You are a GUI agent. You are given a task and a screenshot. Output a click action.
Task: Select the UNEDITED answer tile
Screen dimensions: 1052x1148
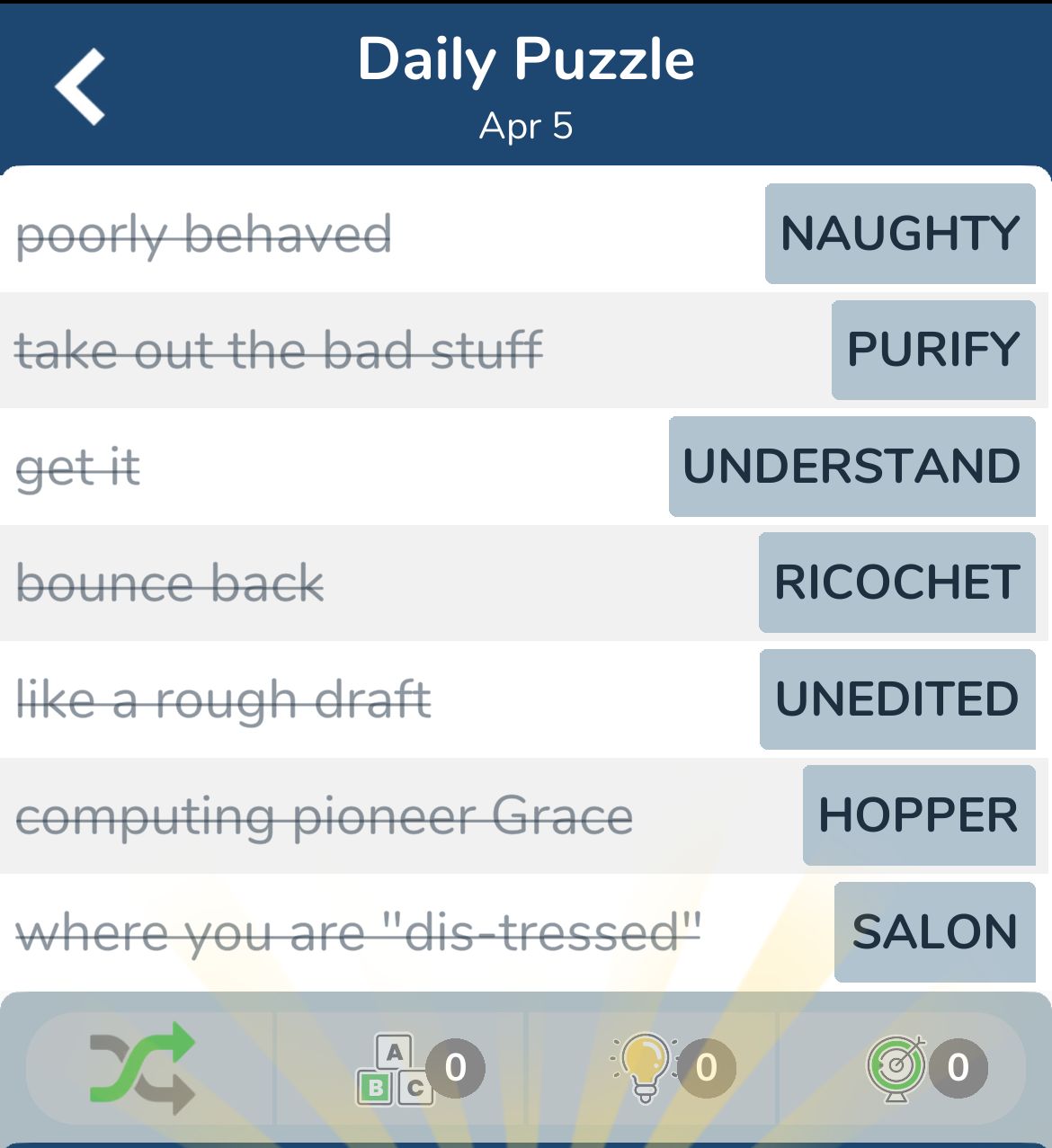897,699
